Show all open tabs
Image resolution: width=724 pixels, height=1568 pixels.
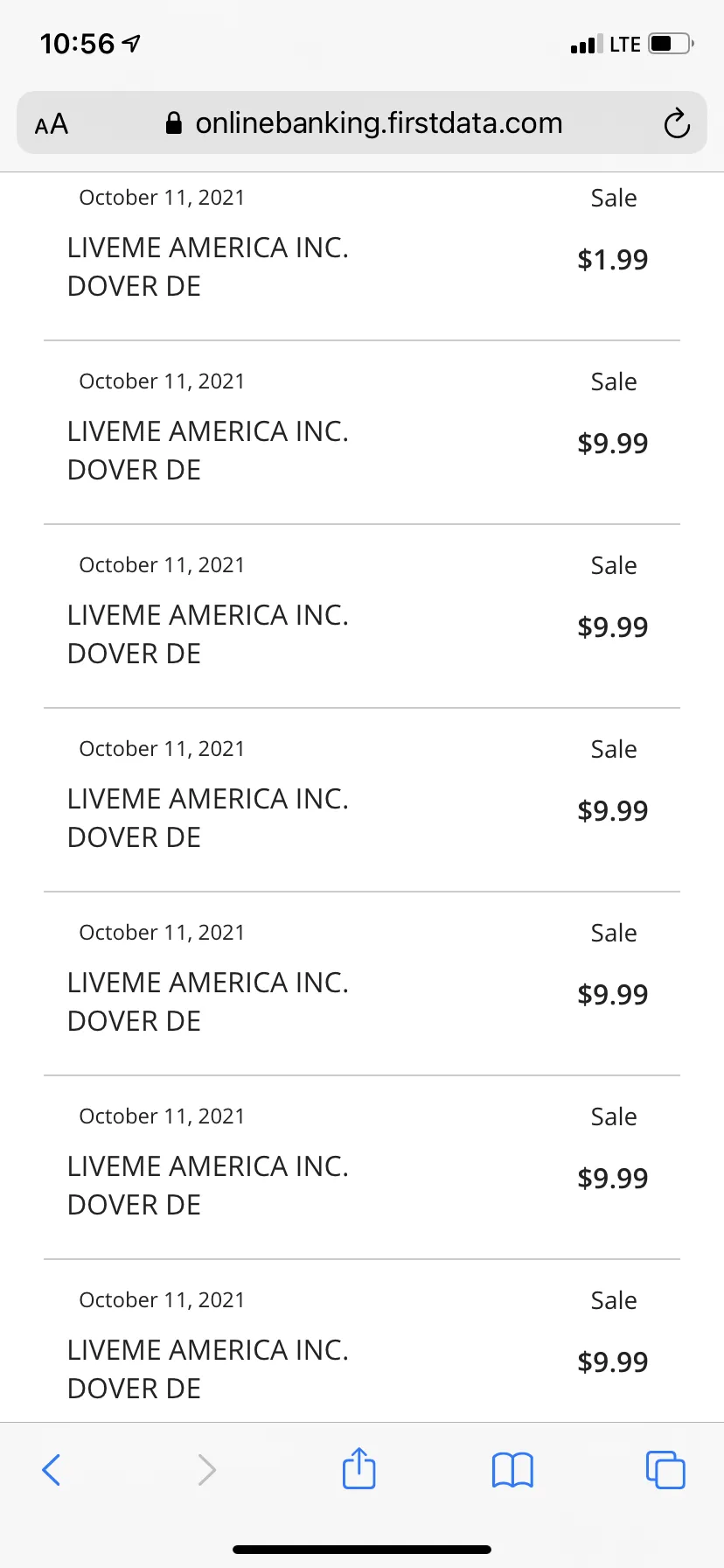[665, 1469]
